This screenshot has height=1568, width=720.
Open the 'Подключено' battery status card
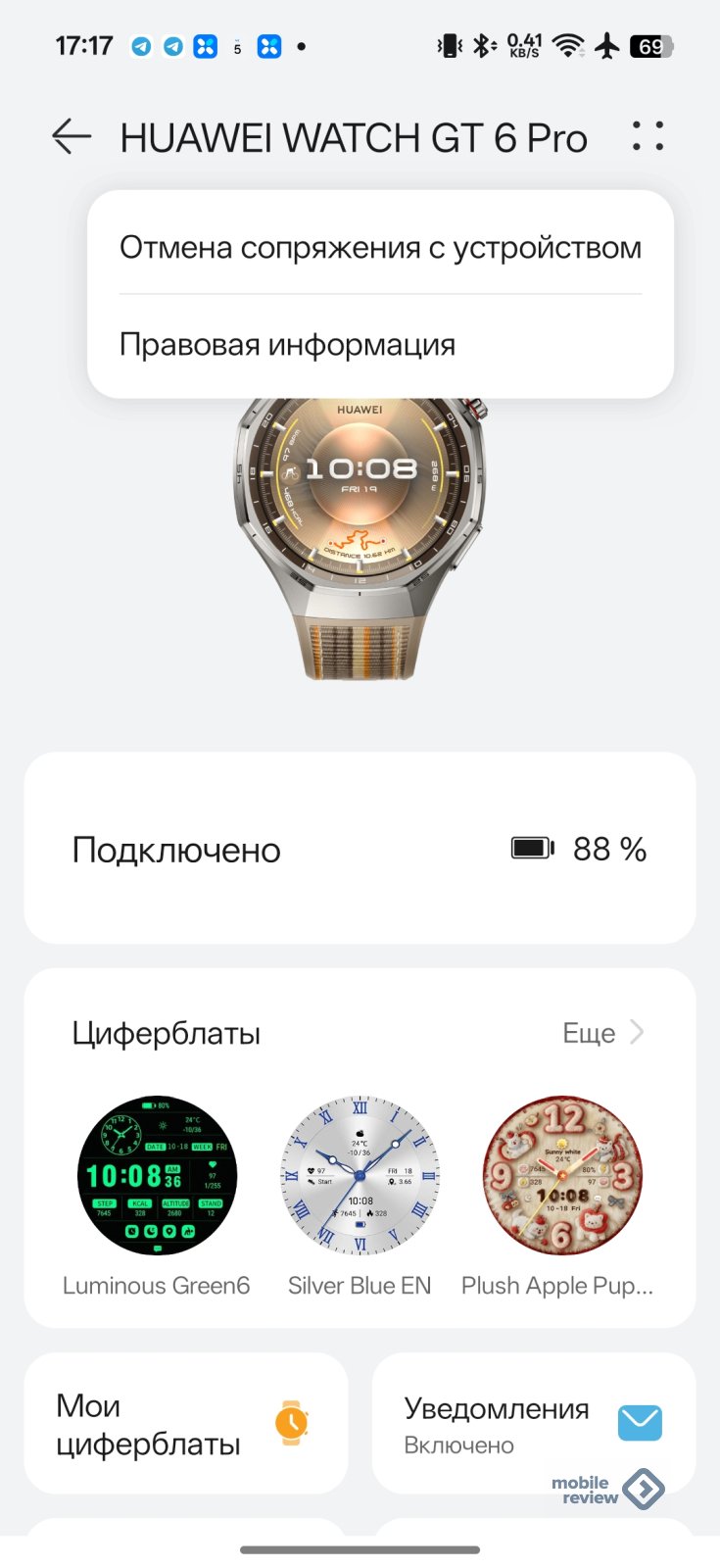[360, 849]
